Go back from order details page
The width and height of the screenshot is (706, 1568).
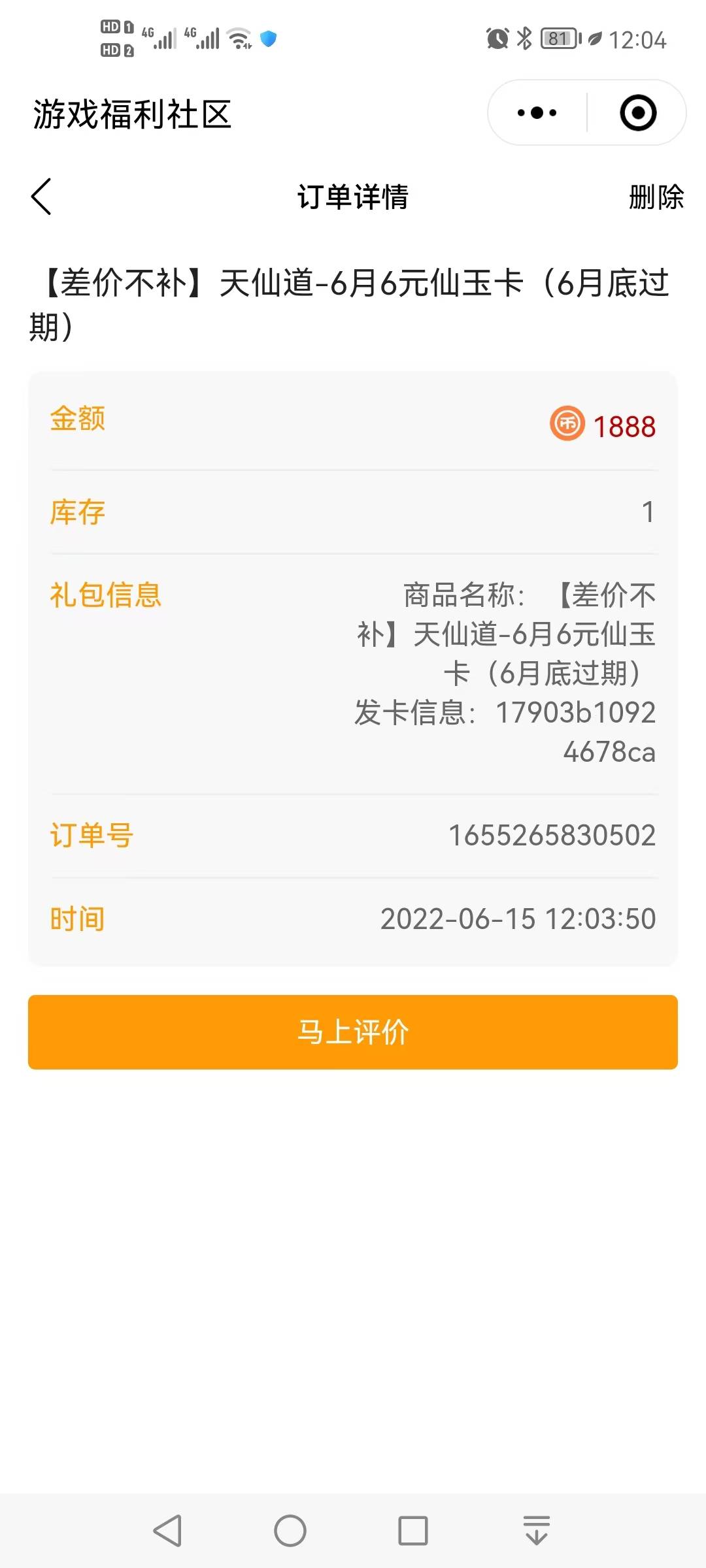point(41,197)
